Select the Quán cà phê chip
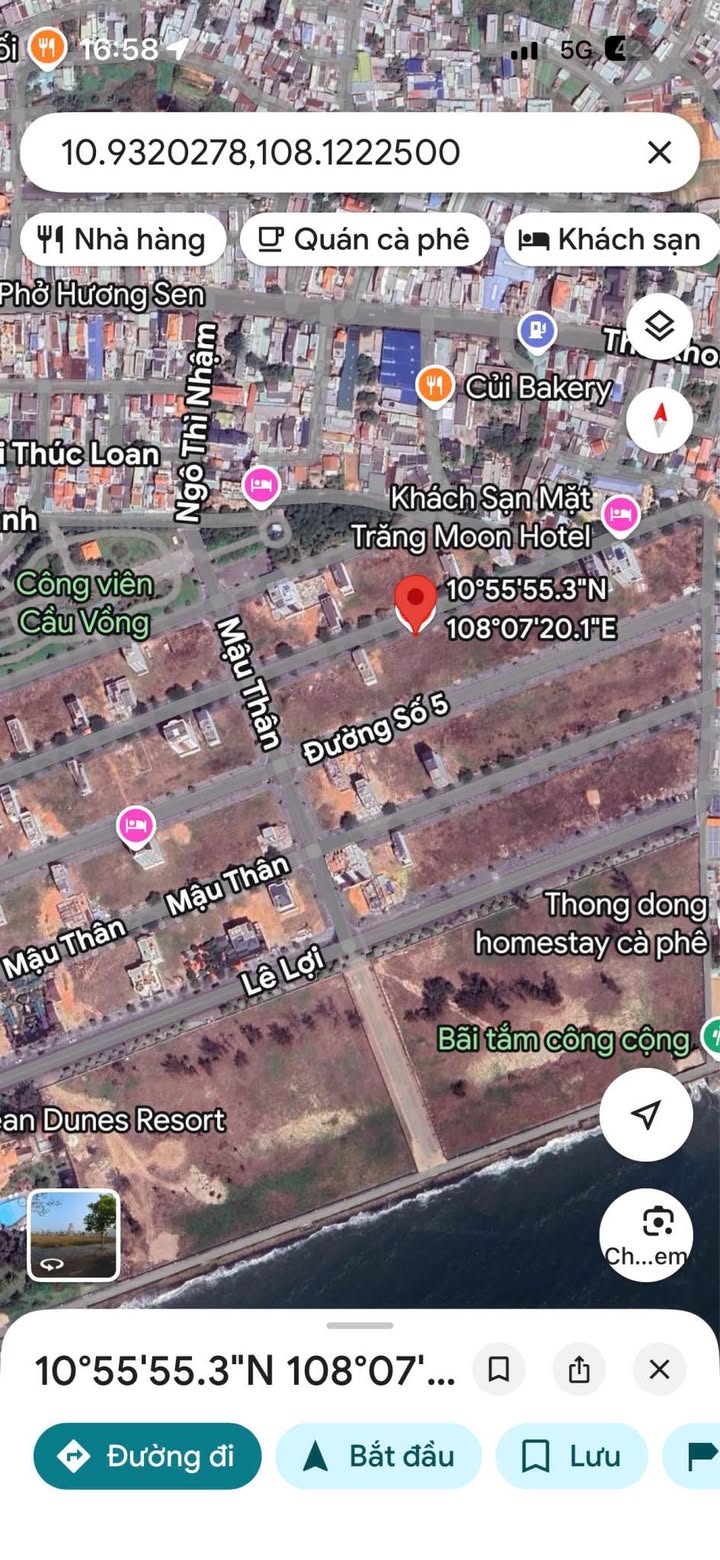 point(364,240)
